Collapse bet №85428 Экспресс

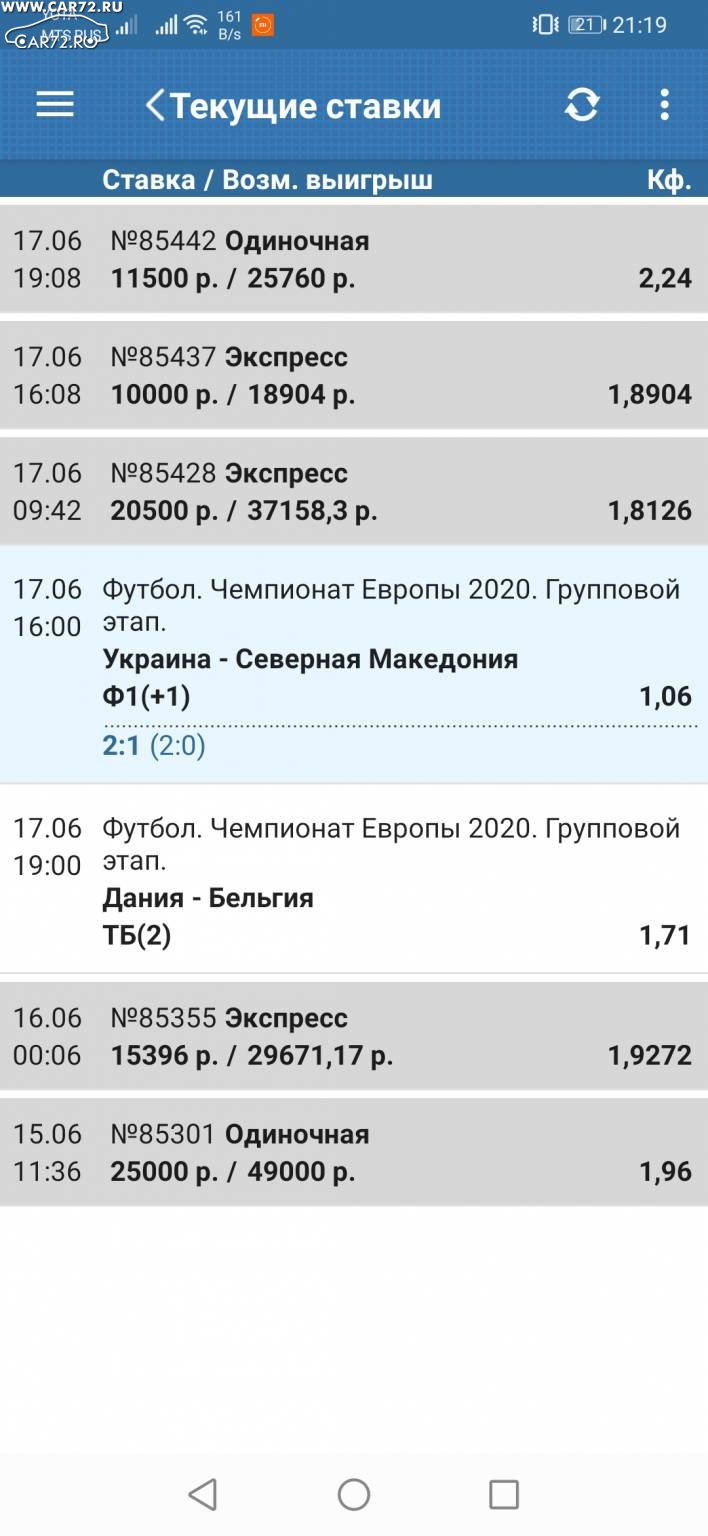(x=354, y=492)
